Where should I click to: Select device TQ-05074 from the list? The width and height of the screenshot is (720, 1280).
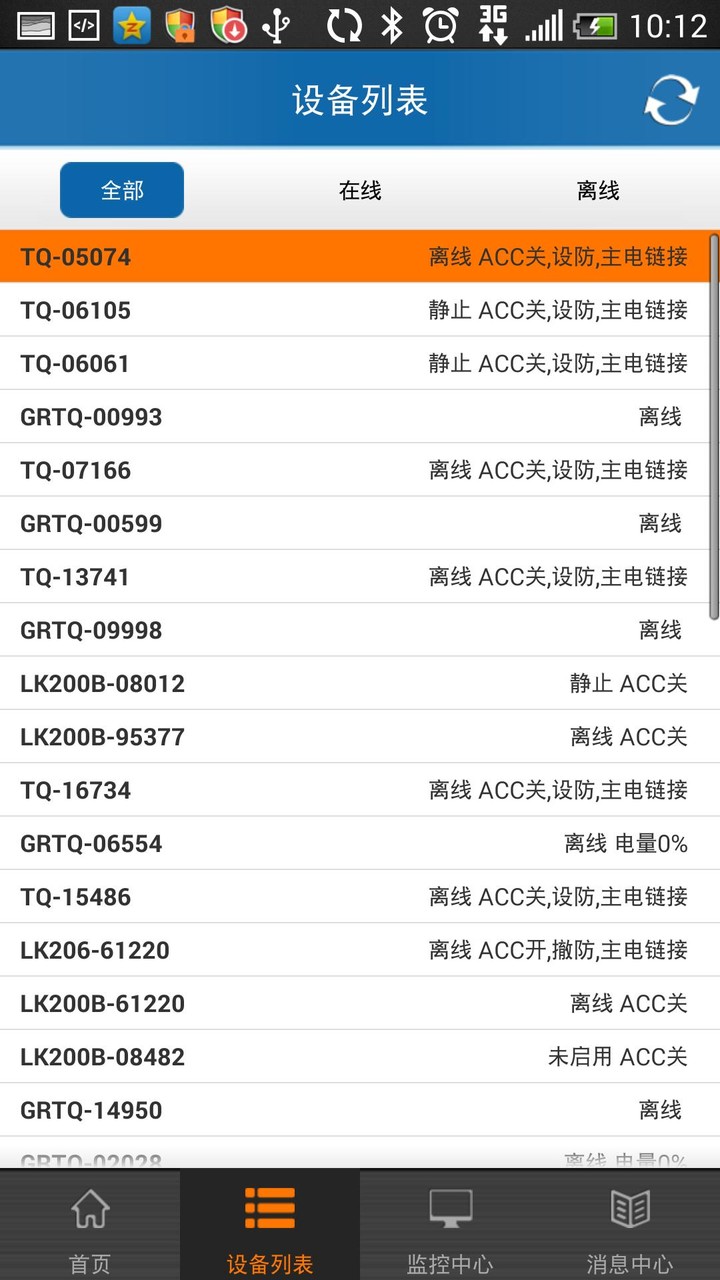(360, 257)
